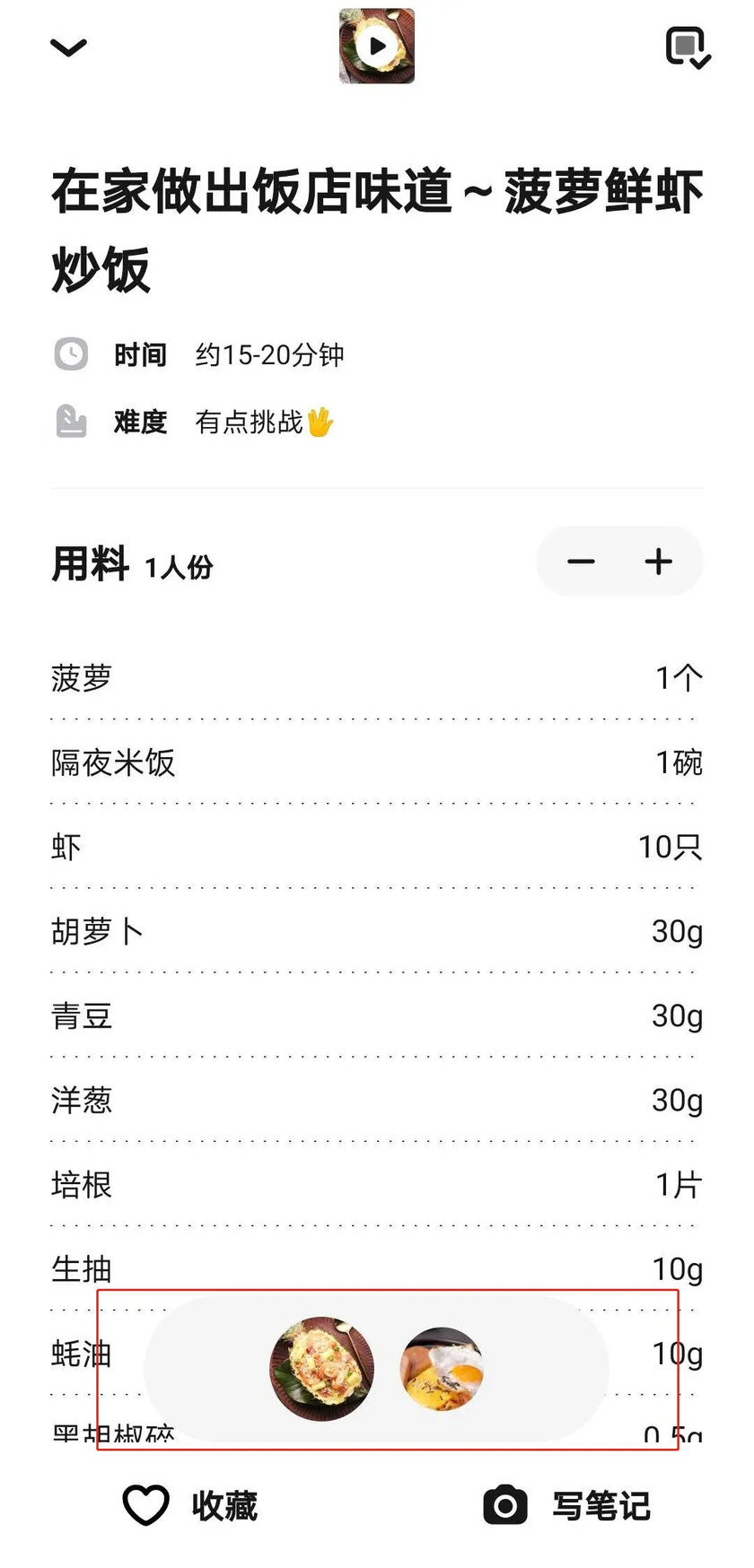Write a note with 写笔记
Screen dimensions: 754x1568
[567, 1505]
